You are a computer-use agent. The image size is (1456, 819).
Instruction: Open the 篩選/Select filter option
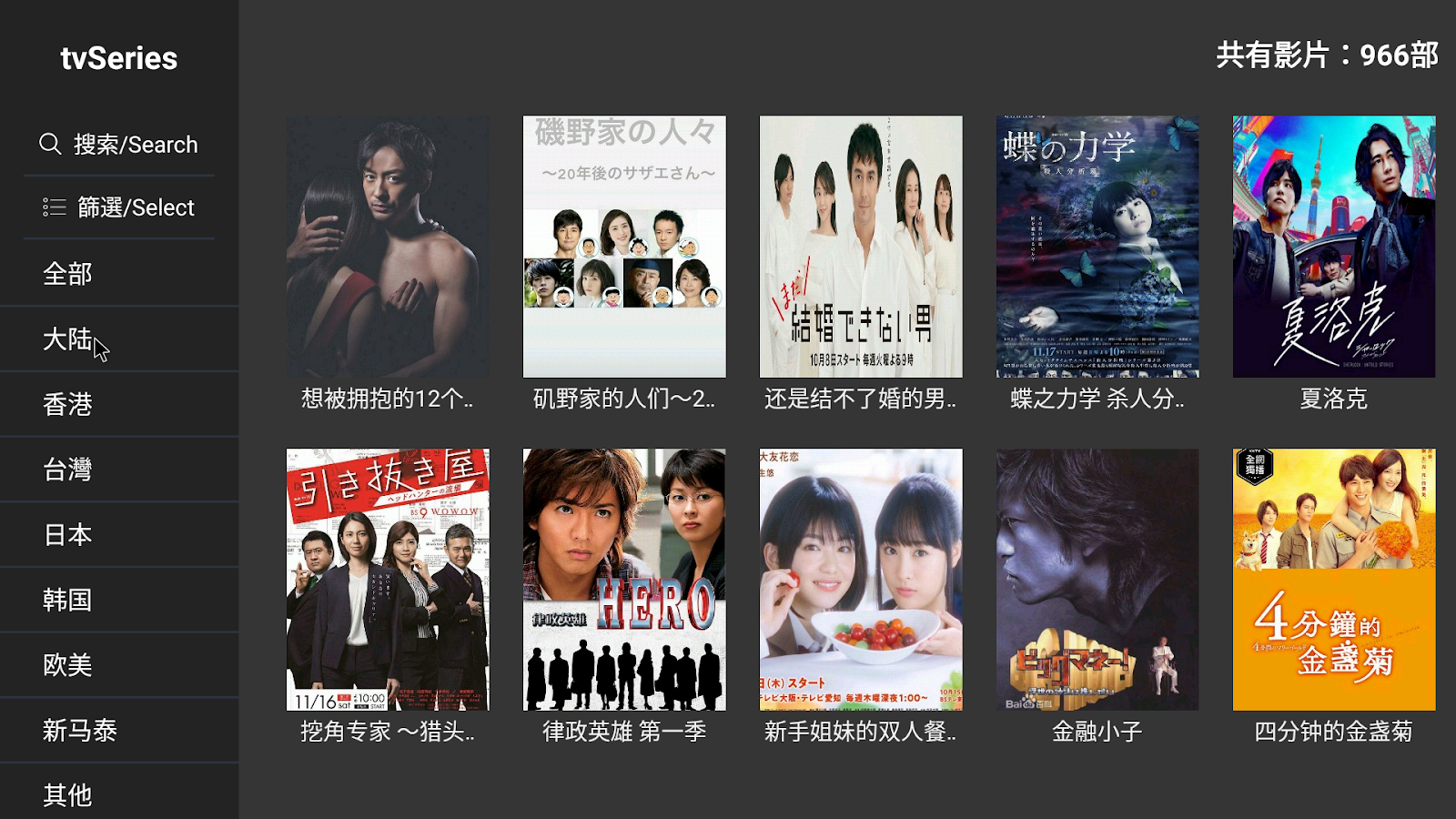pyautogui.click(x=118, y=207)
